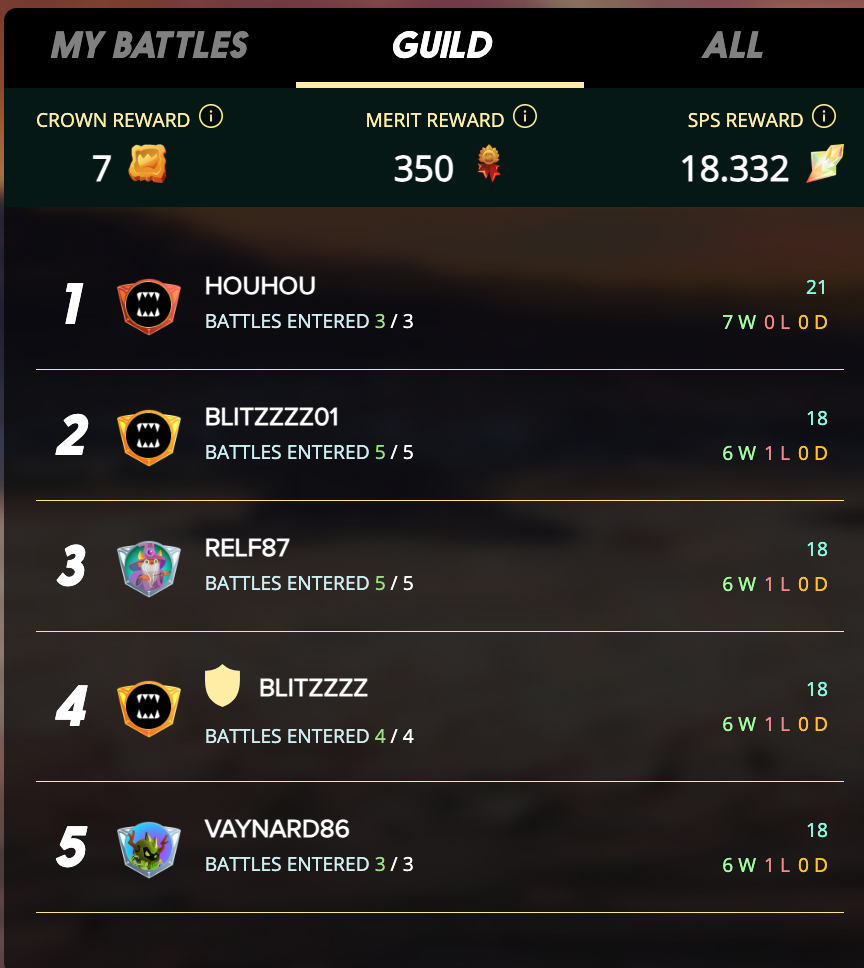Select the Guild tab
This screenshot has width=864, height=968.
[441, 45]
